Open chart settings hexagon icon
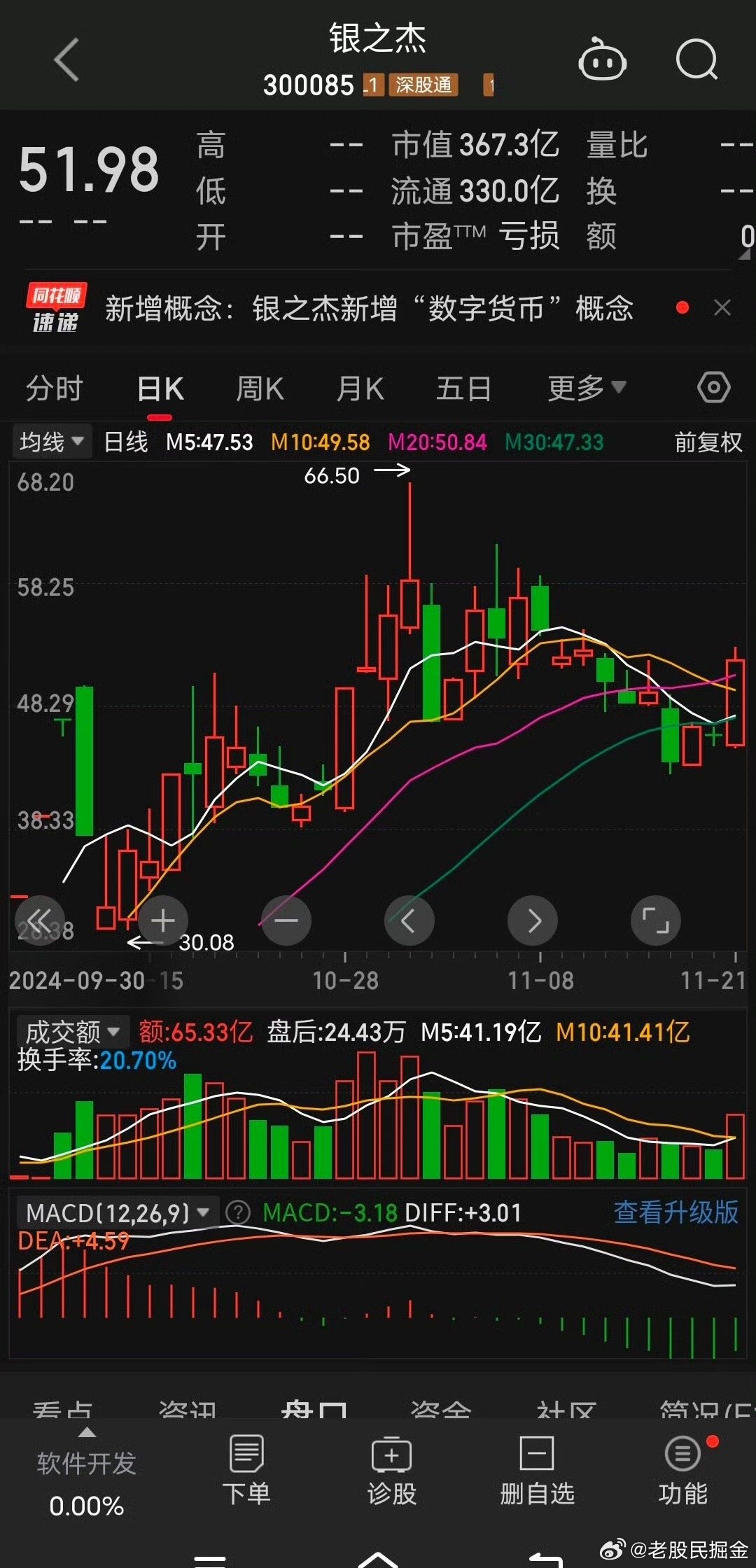Image resolution: width=756 pixels, height=1568 pixels. pyautogui.click(x=713, y=387)
